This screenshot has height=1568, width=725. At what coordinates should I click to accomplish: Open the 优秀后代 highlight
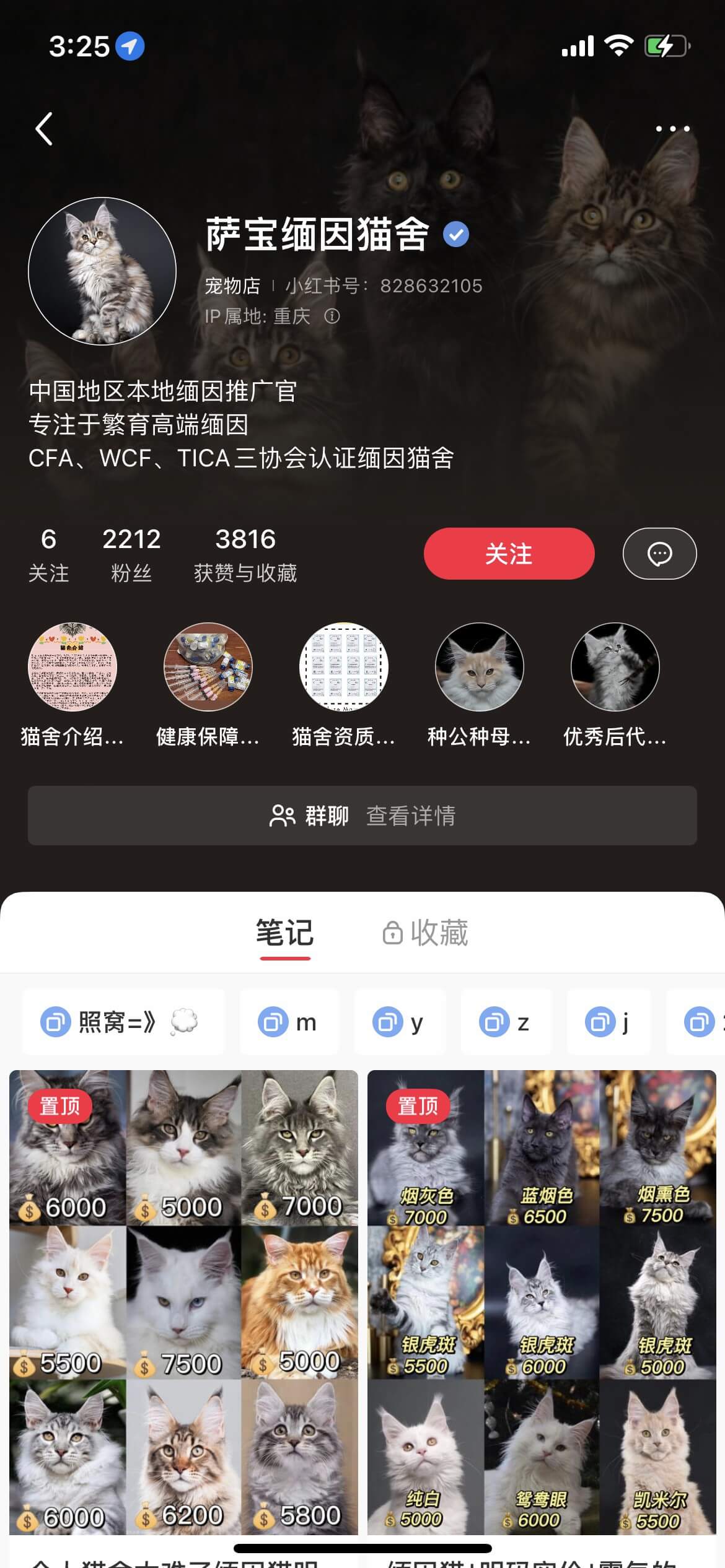(615, 667)
